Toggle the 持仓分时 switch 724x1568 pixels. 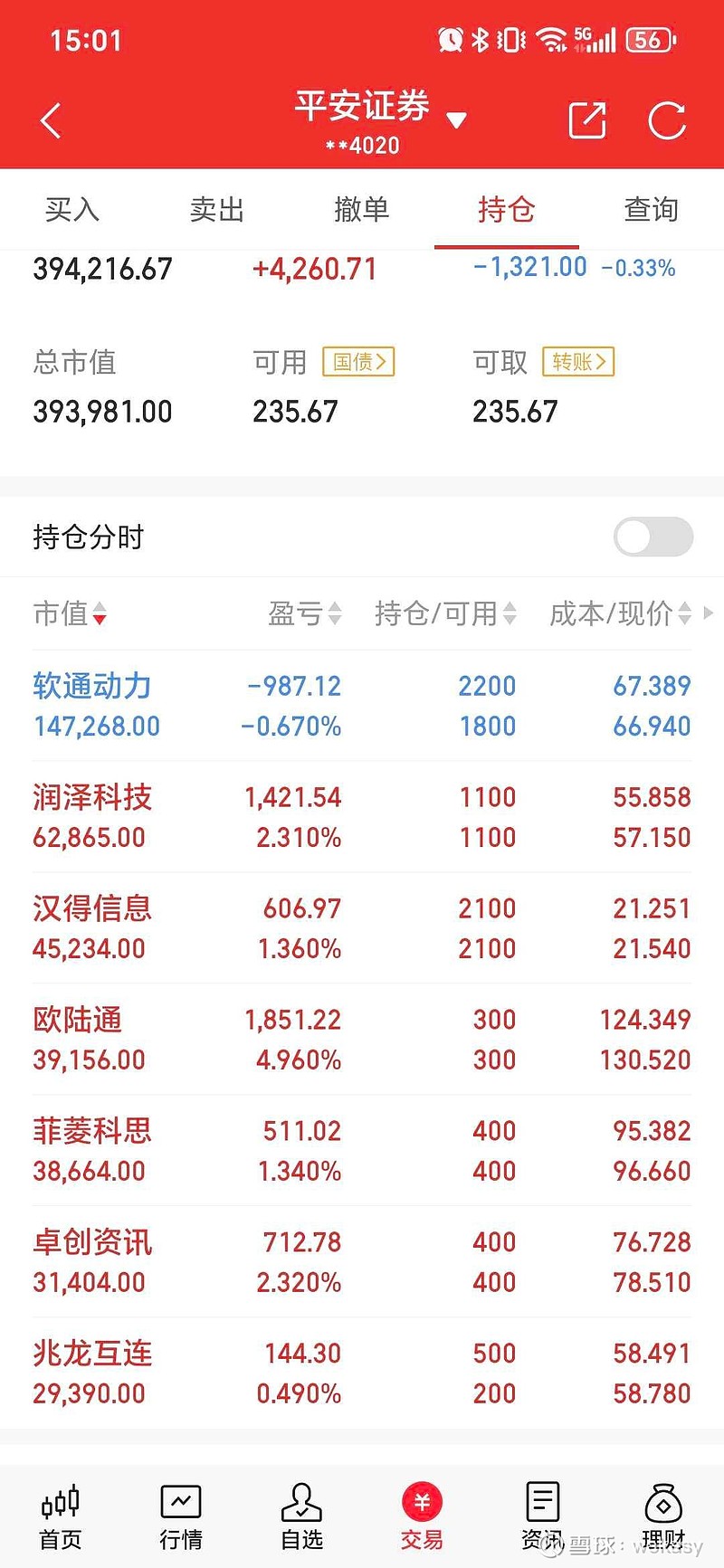(653, 537)
